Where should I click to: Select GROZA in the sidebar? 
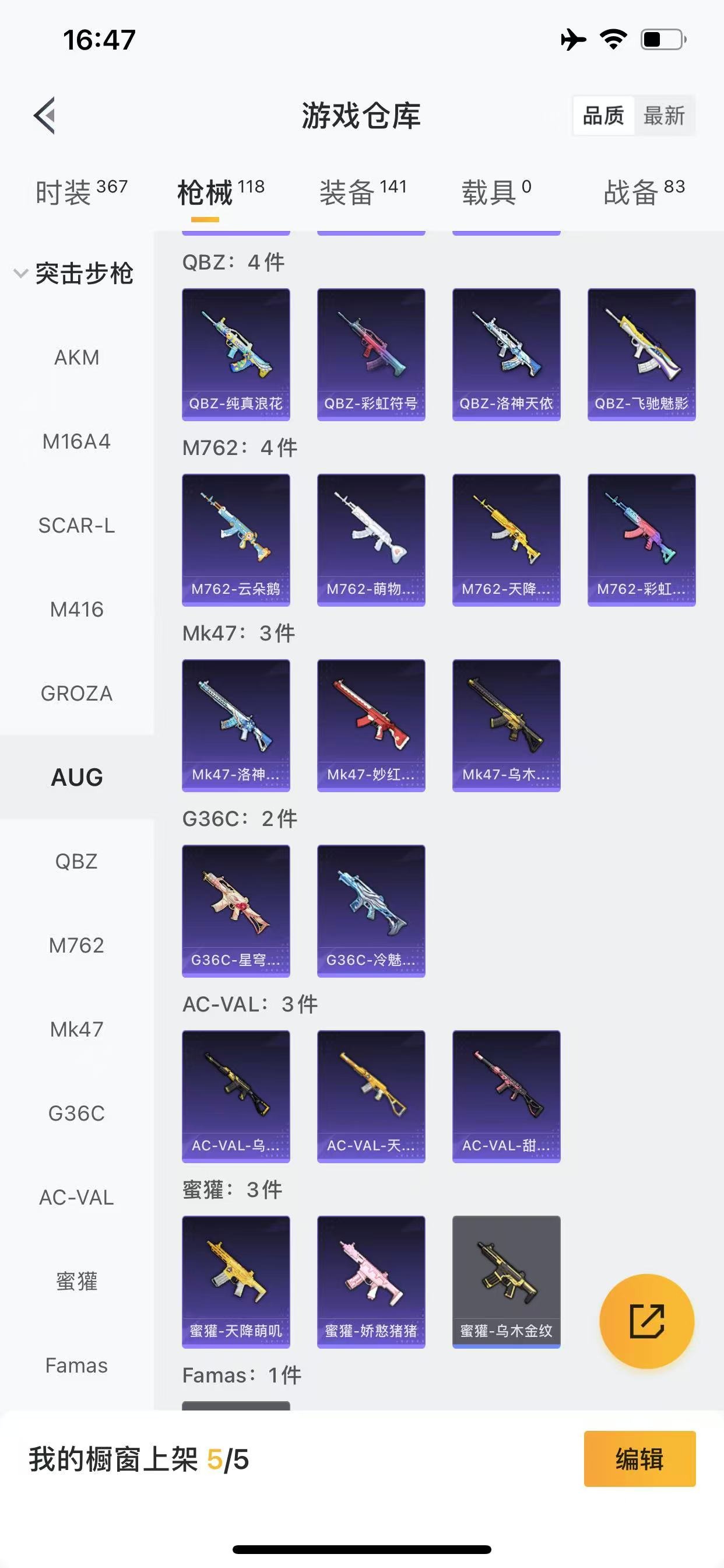pos(77,694)
